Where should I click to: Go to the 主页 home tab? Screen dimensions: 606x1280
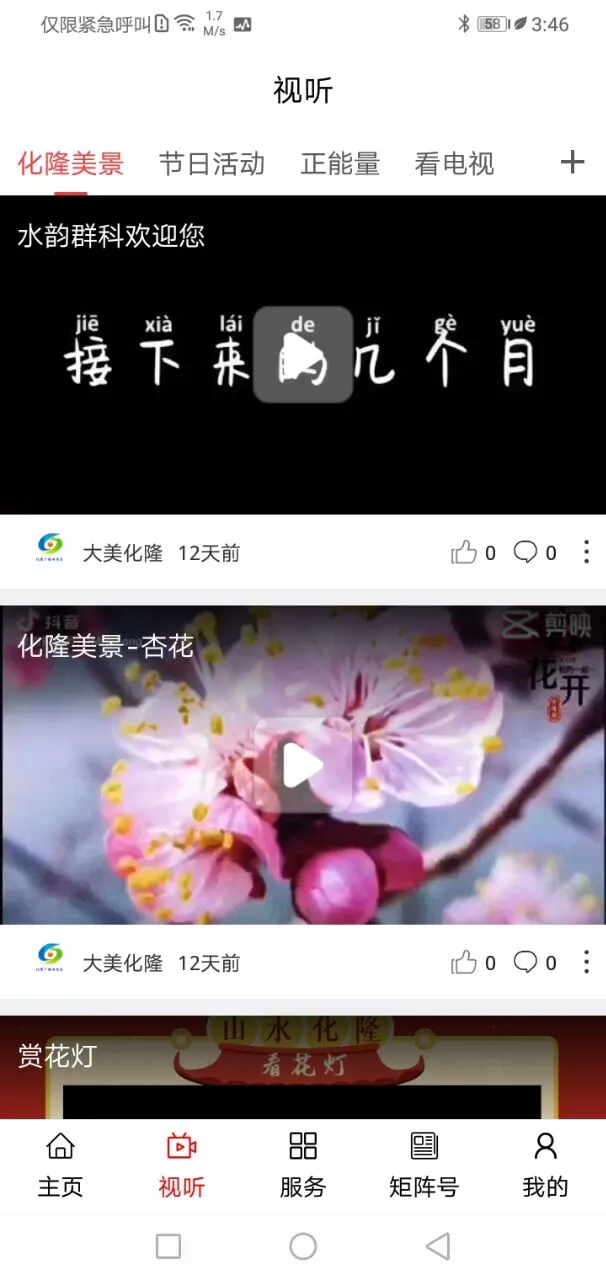60,1165
